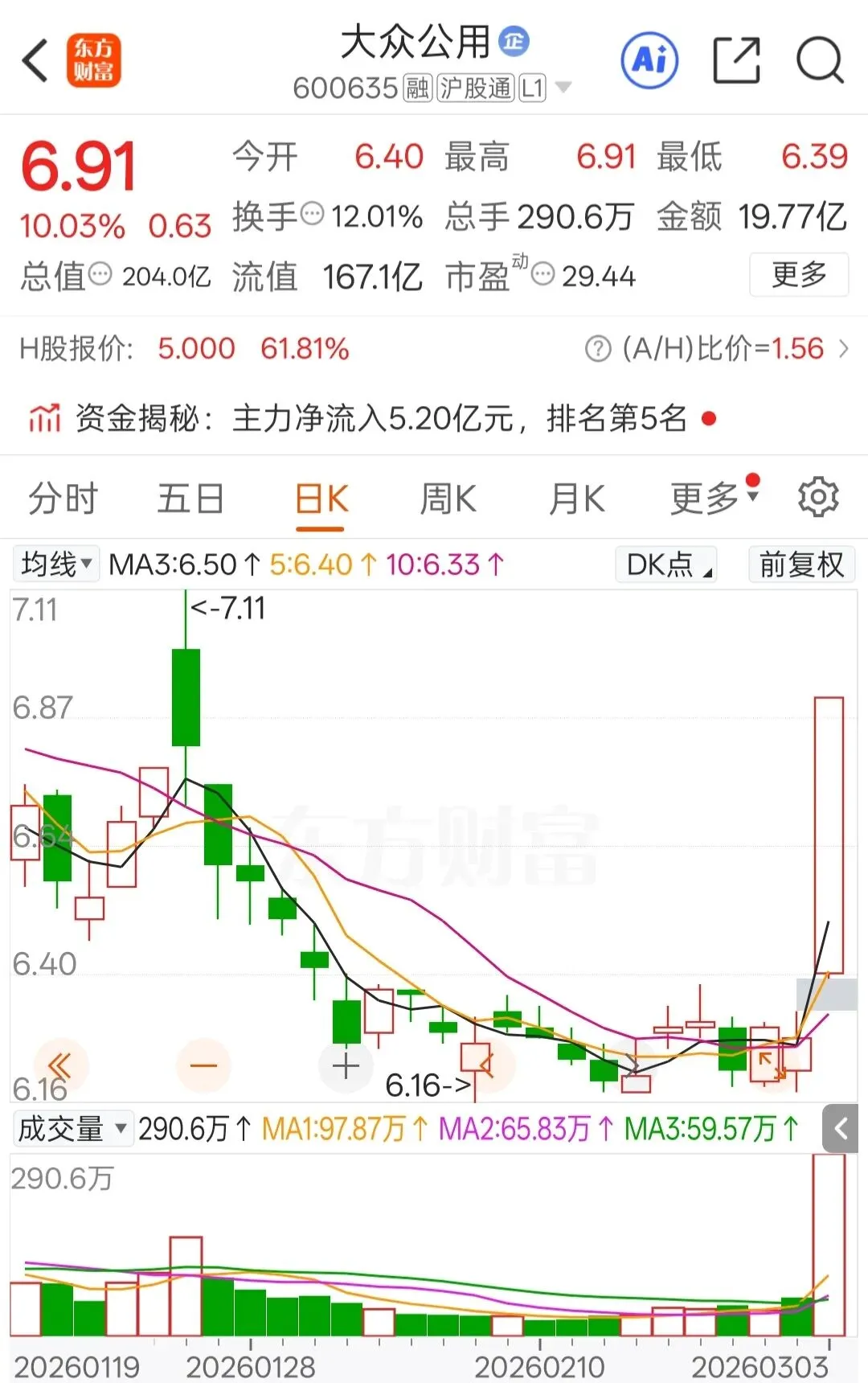This screenshot has width=868, height=1383.
Task: Select the 周K chart tab
Action: click(448, 499)
